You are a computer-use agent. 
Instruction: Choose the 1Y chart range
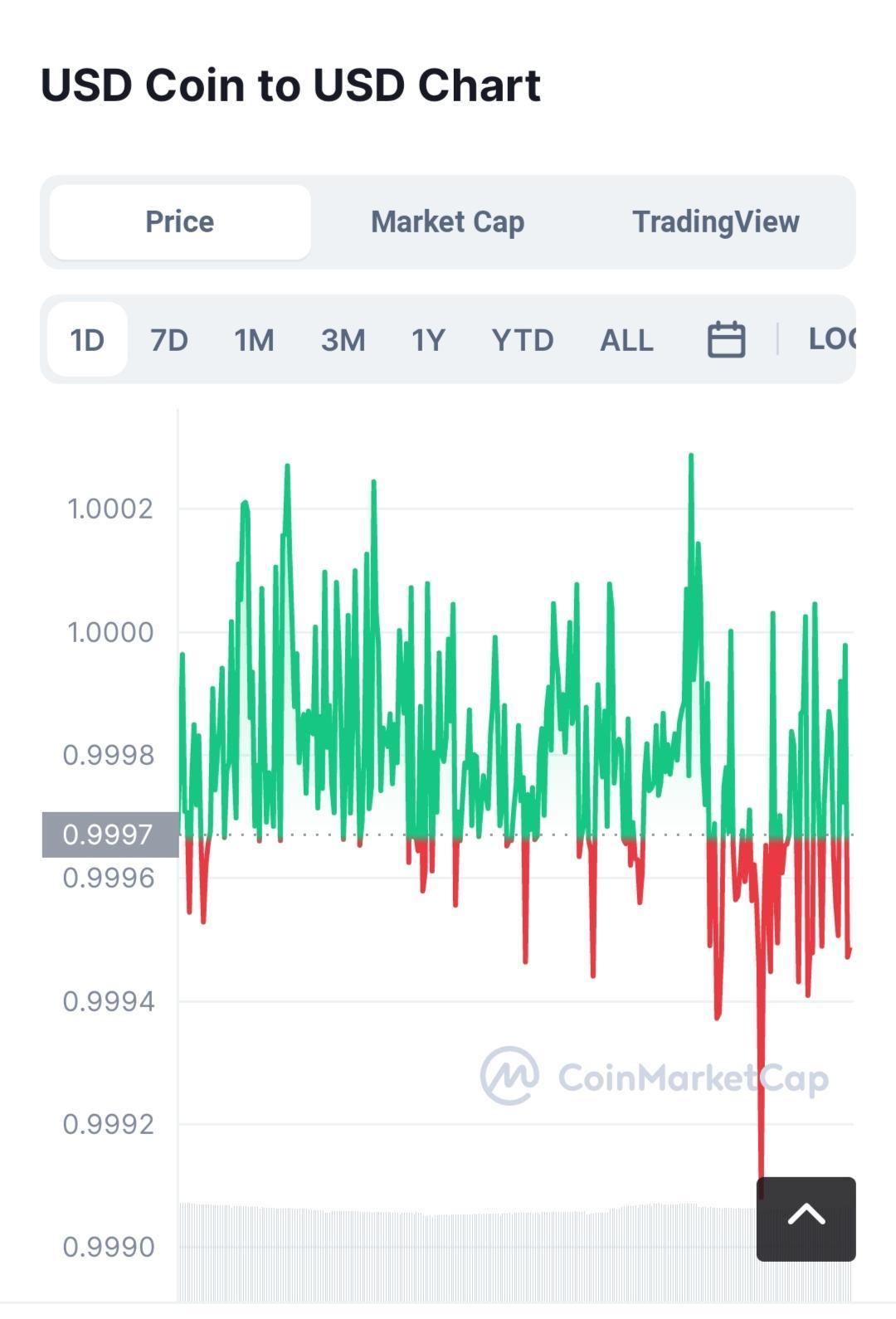pos(428,340)
